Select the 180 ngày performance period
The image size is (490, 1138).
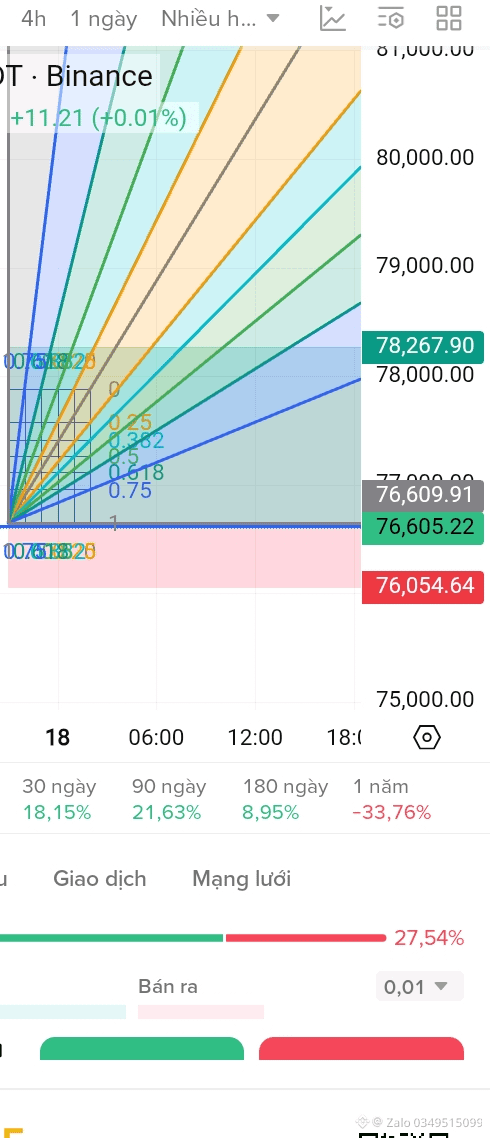coord(285,799)
